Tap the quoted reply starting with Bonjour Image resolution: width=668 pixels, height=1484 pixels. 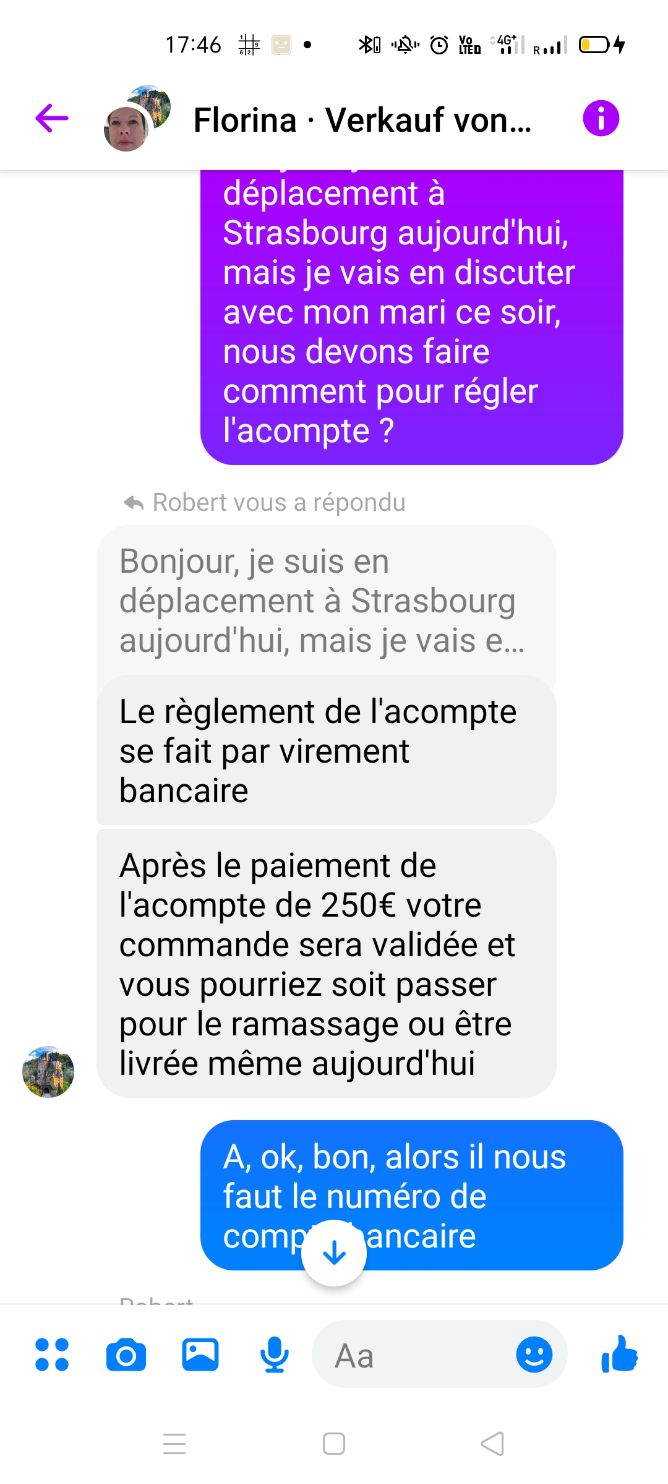point(325,601)
